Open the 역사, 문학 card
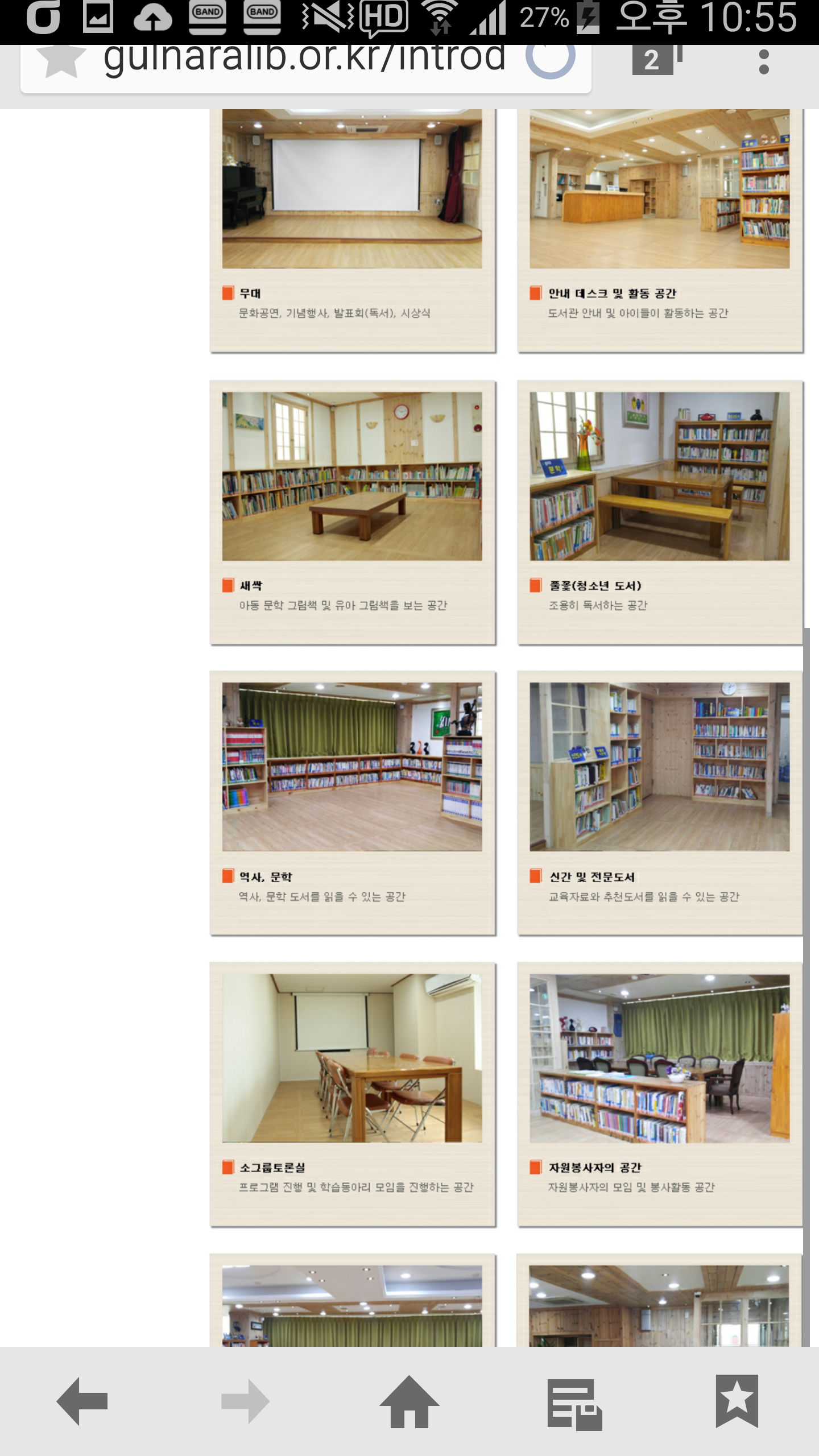Viewport: 819px width, 1456px height. point(352,802)
